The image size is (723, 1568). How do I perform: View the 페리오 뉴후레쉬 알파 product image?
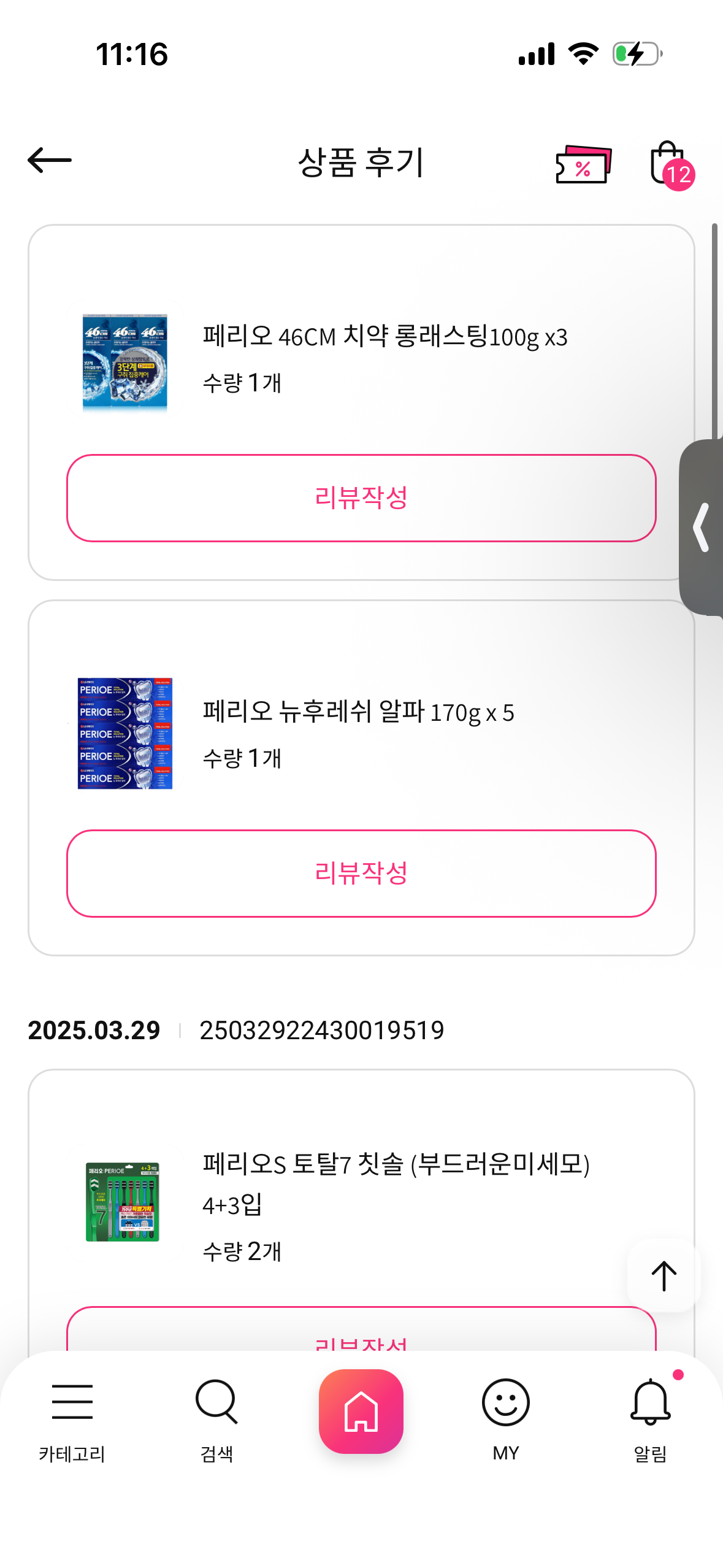pos(125,733)
